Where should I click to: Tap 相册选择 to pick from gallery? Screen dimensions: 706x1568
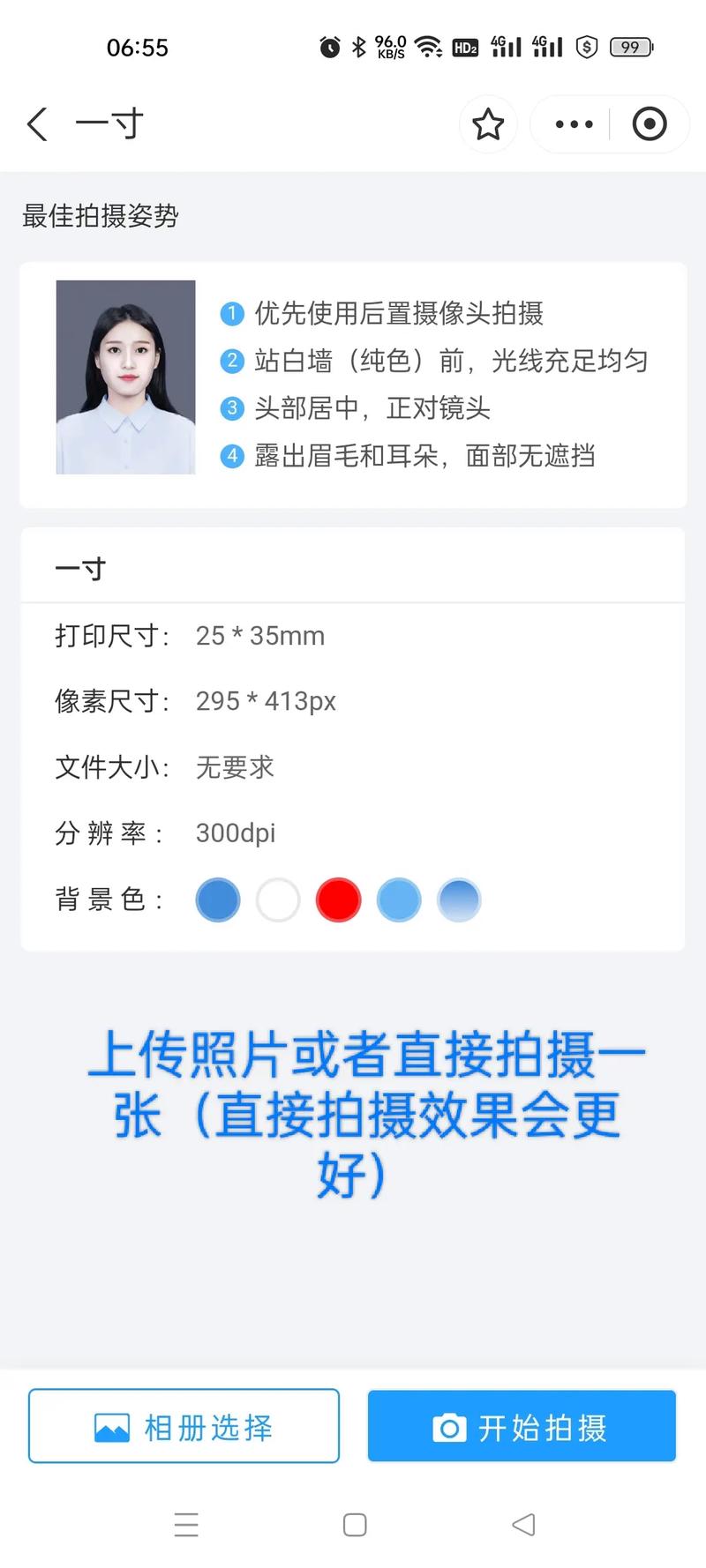[184, 1426]
